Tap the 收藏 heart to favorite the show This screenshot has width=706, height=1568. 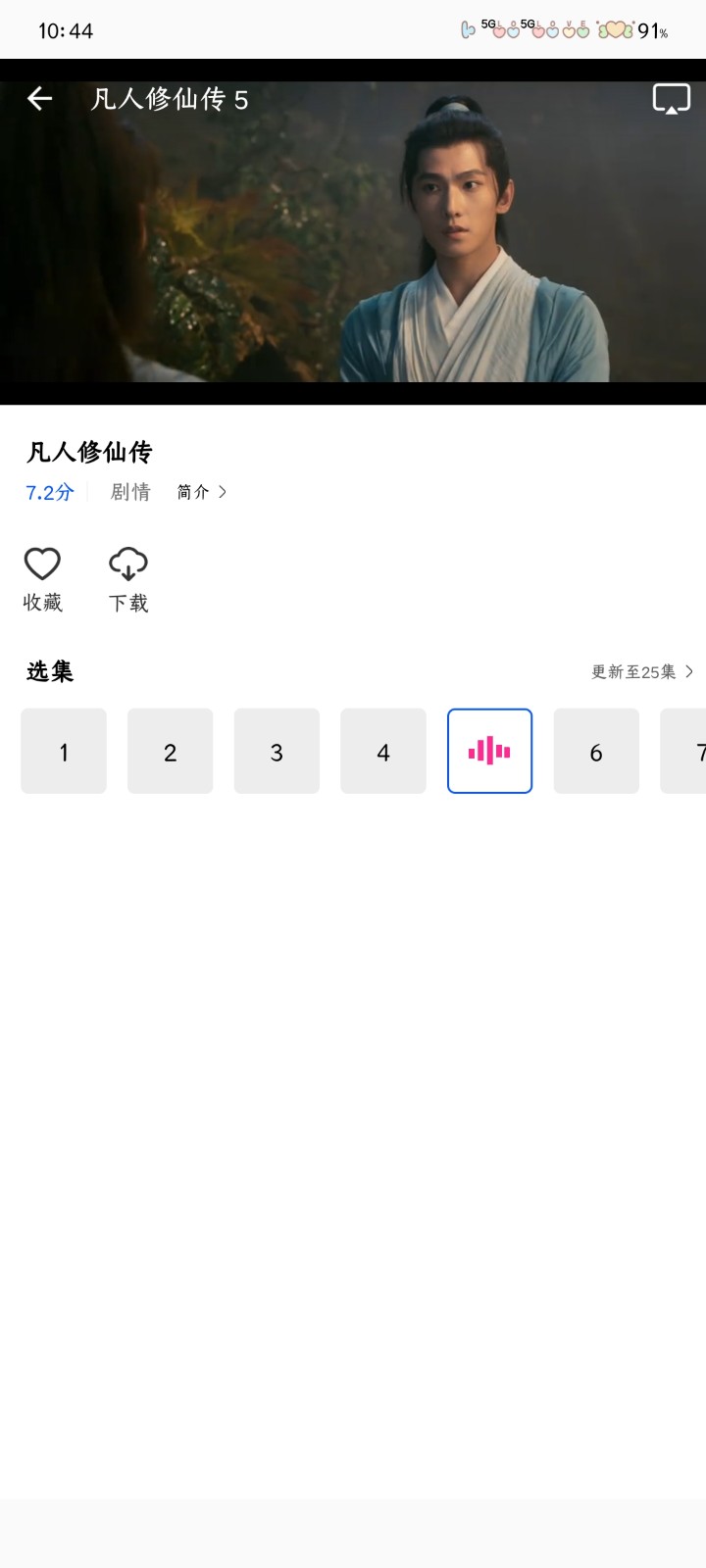pyautogui.click(x=42, y=578)
